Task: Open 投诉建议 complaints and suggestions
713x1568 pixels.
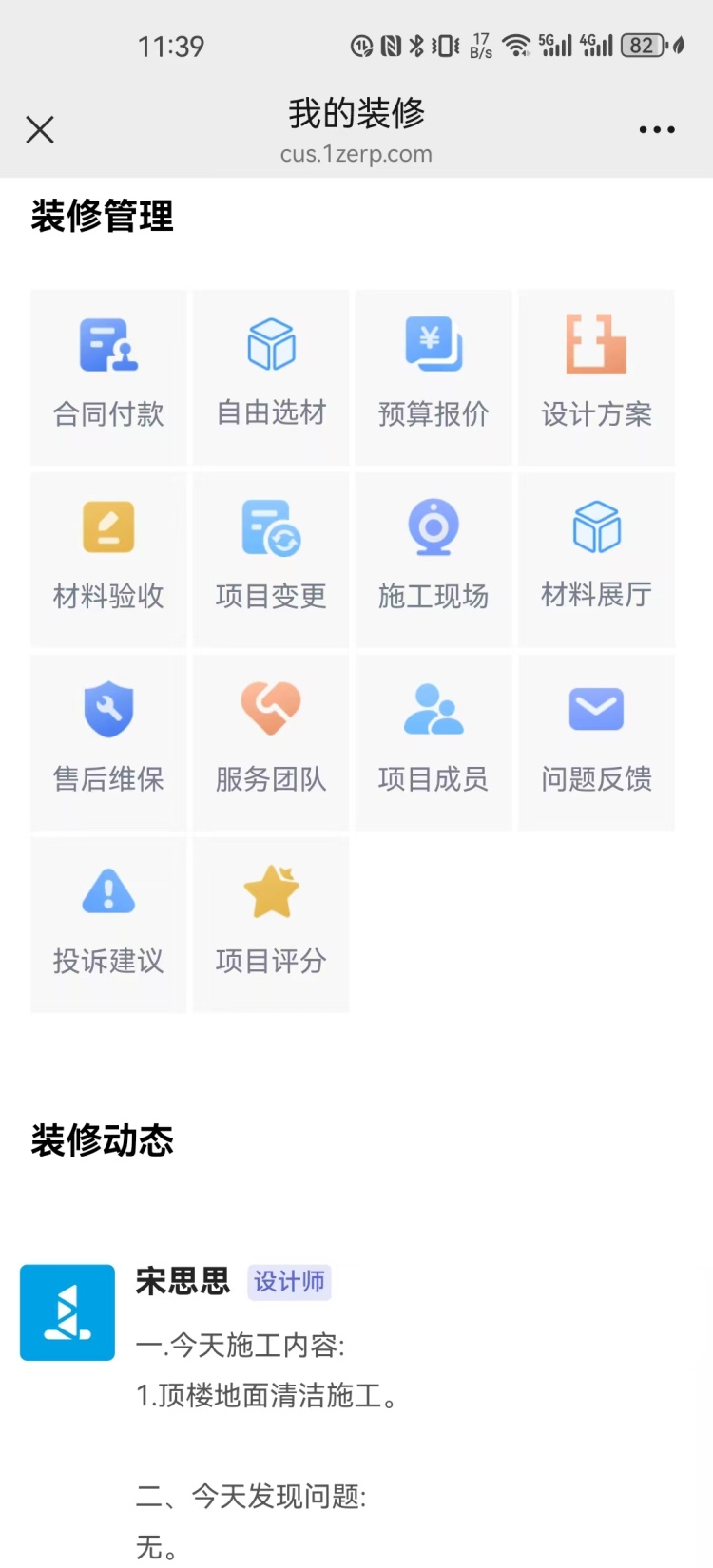Action: coord(108,925)
